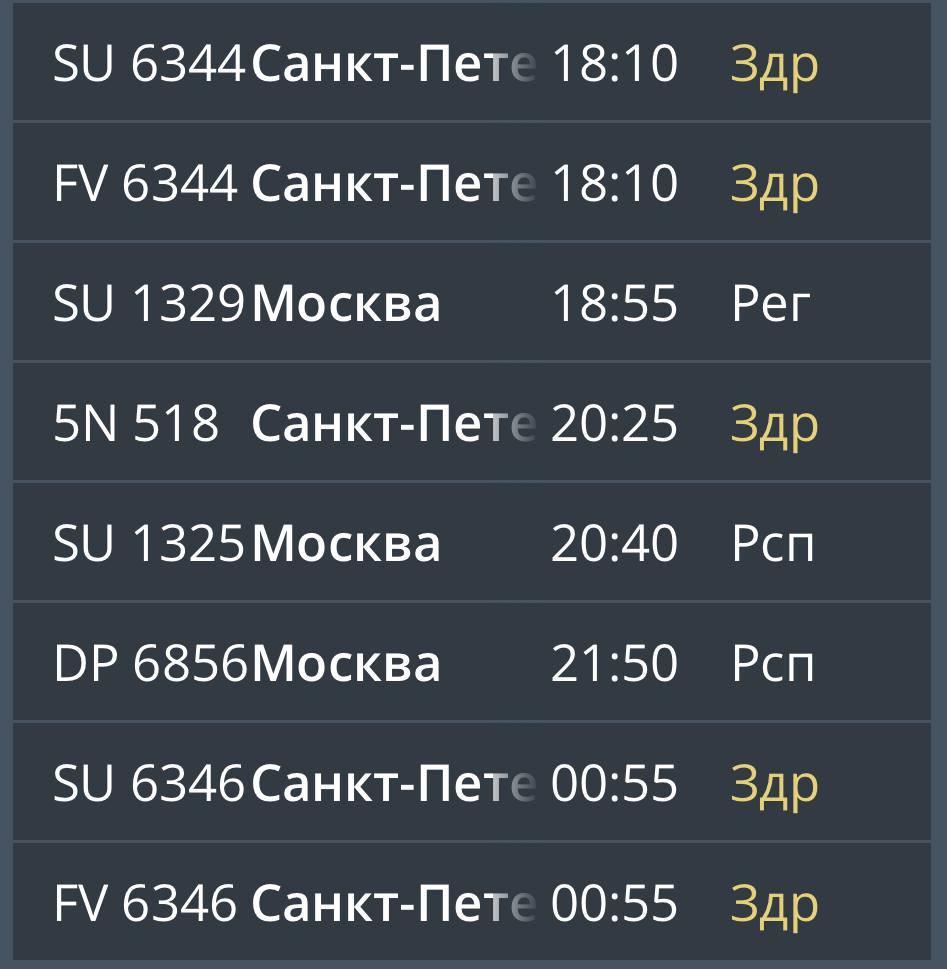The image size is (947, 969).
Task: Select flight 5N 518 at 20:25
Action: 473,424
